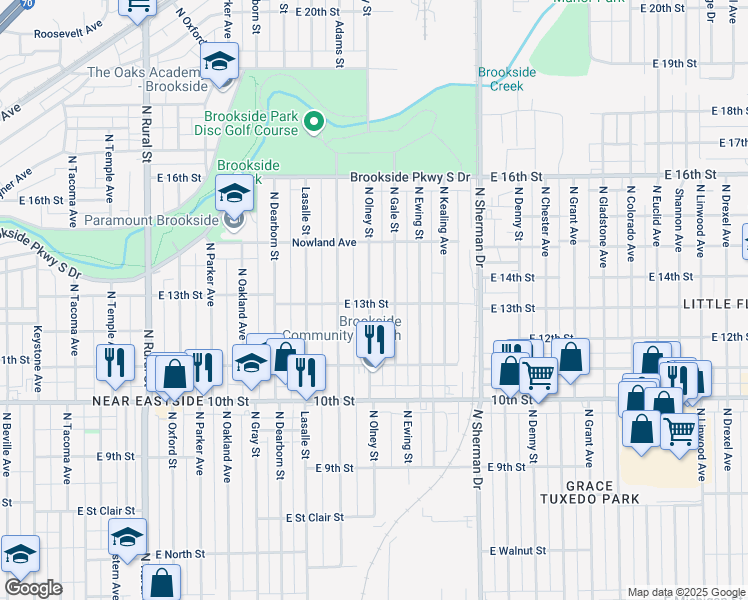This screenshot has height=600, width=748.
Task: Select the grocery cart marker near N Linwood Ave
Action: pos(680,434)
